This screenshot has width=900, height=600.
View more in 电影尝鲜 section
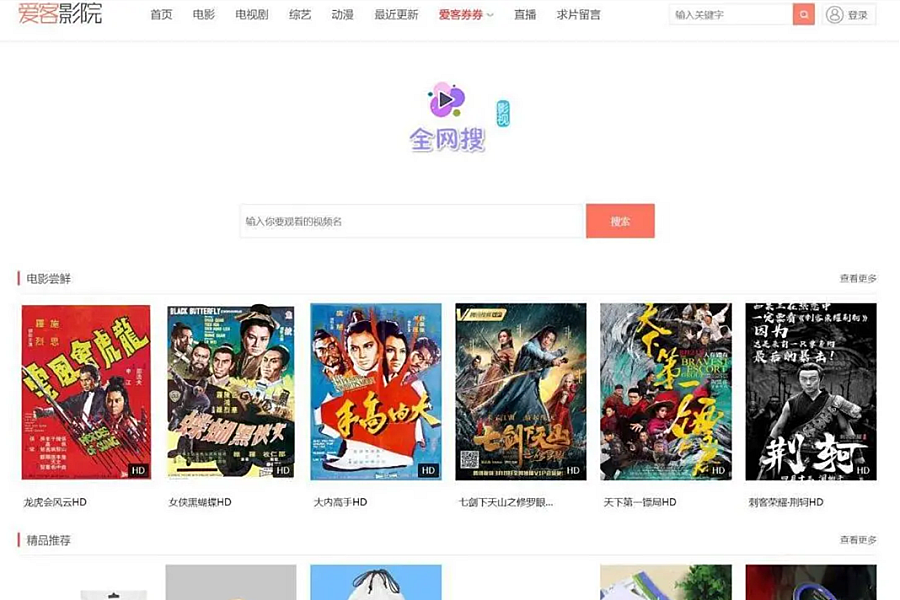pyautogui.click(x=858, y=279)
